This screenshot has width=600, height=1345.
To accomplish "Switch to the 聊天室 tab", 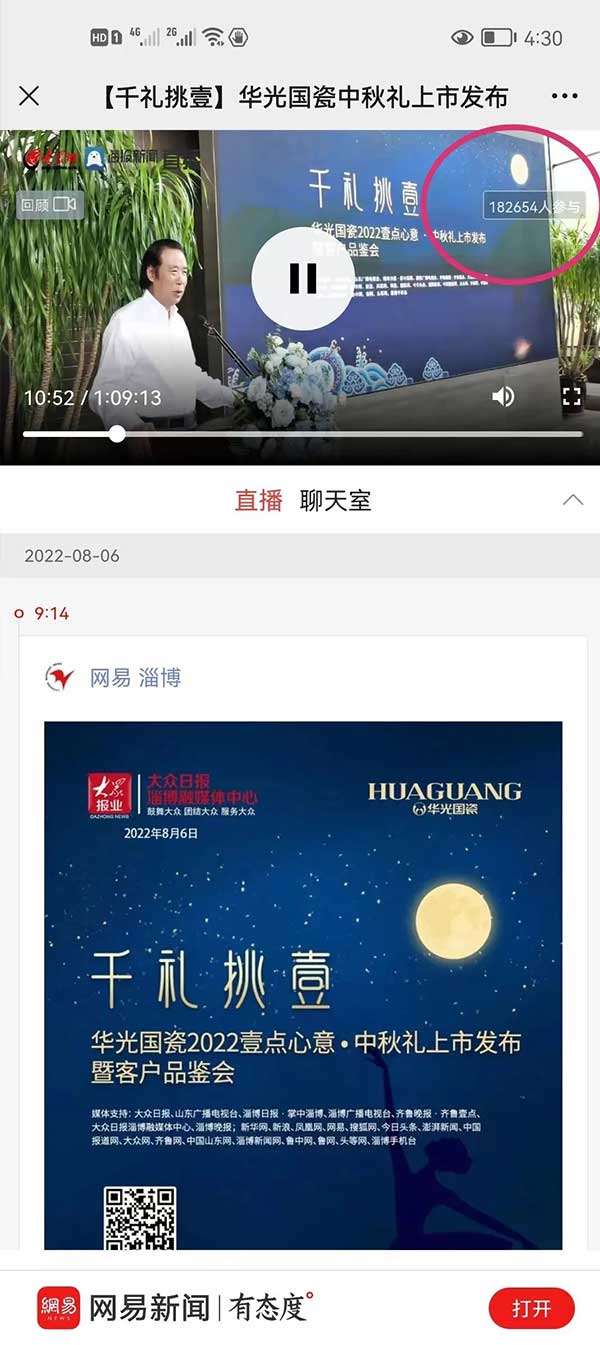I will click(x=335, y=501).
